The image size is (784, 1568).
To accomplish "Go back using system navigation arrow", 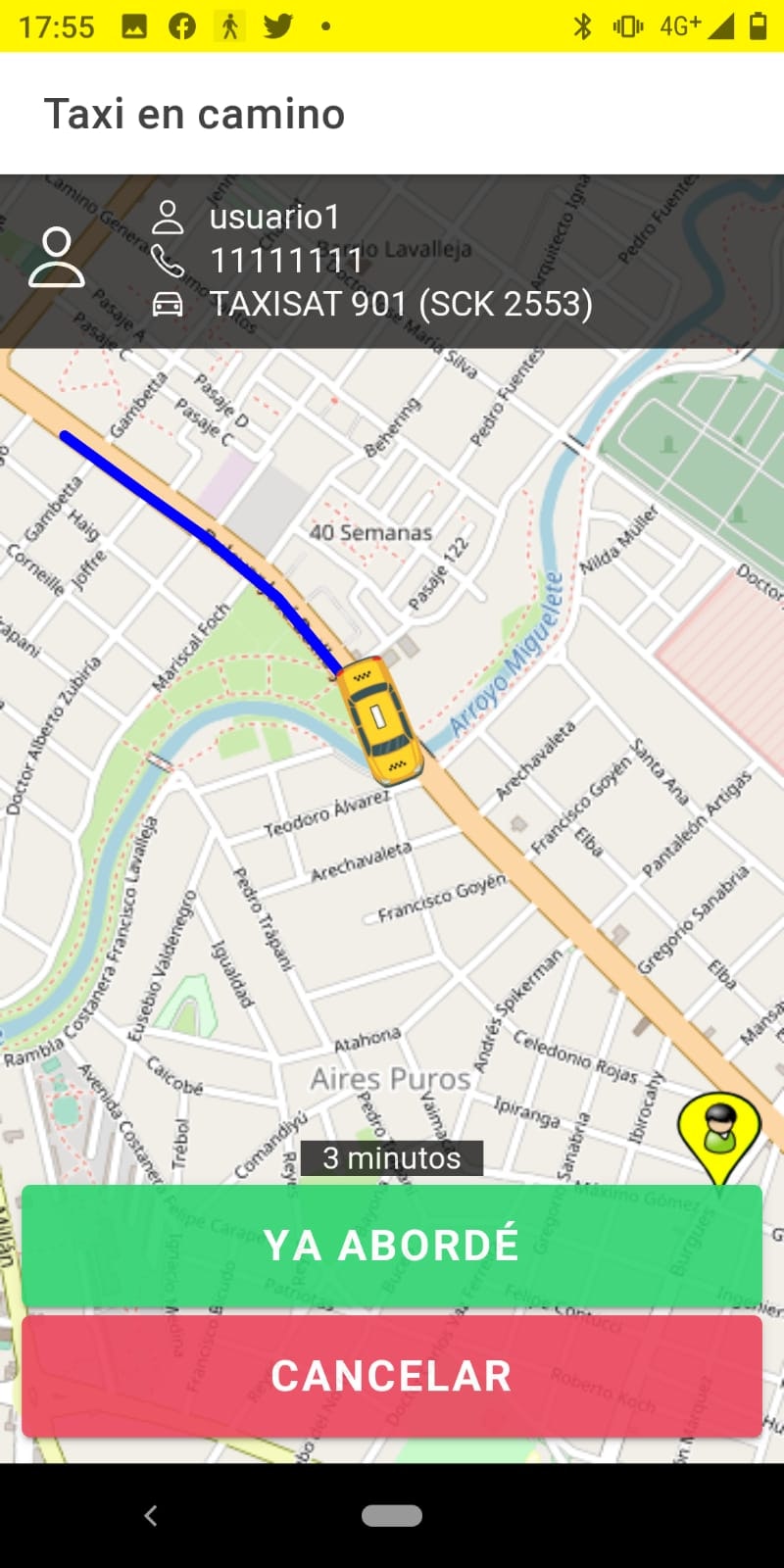I will click(151, 1516).
